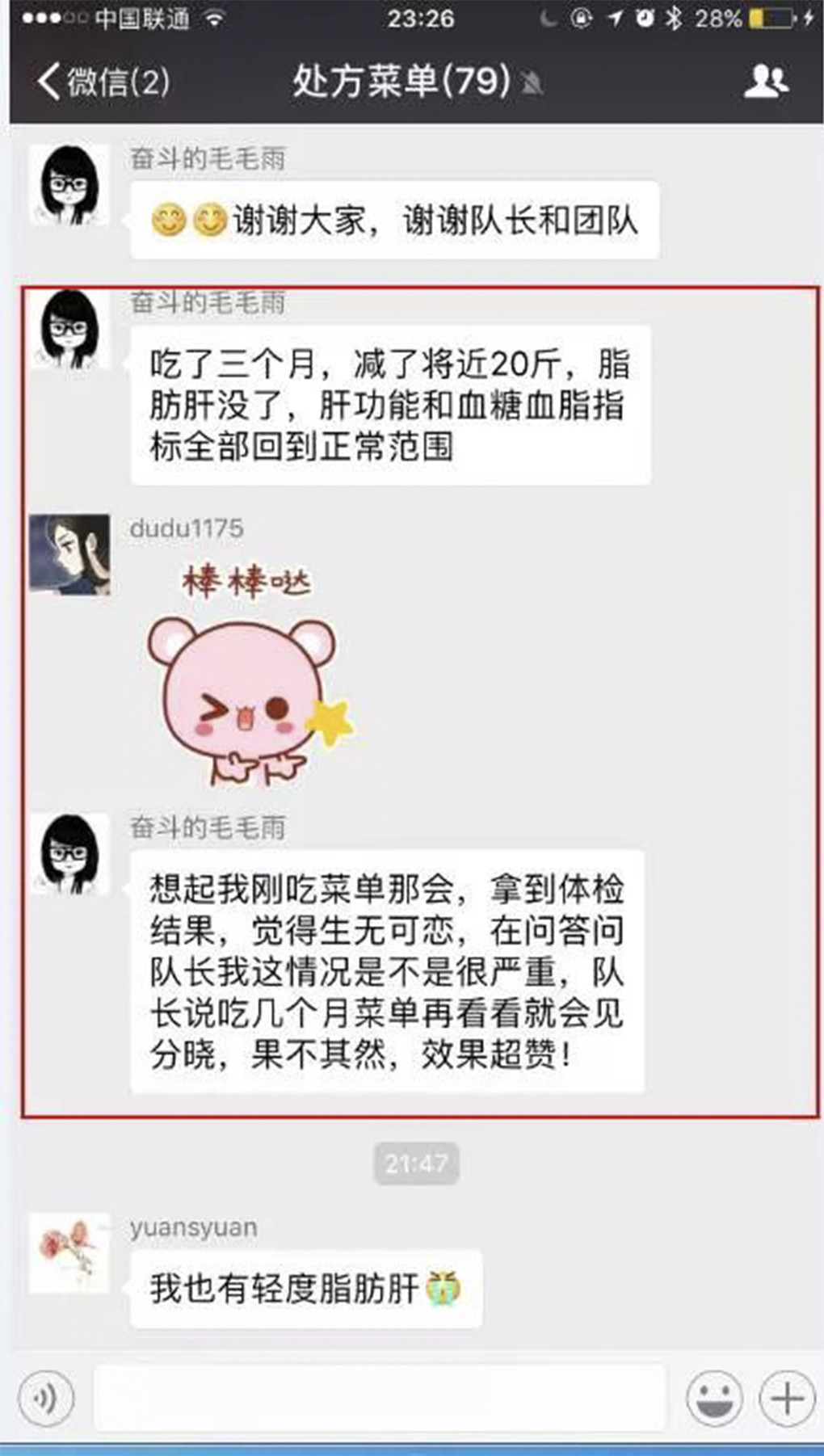Go back to the 微信 chat list
The width and height of the screenshot is (824, 1456).
(101, 81)
